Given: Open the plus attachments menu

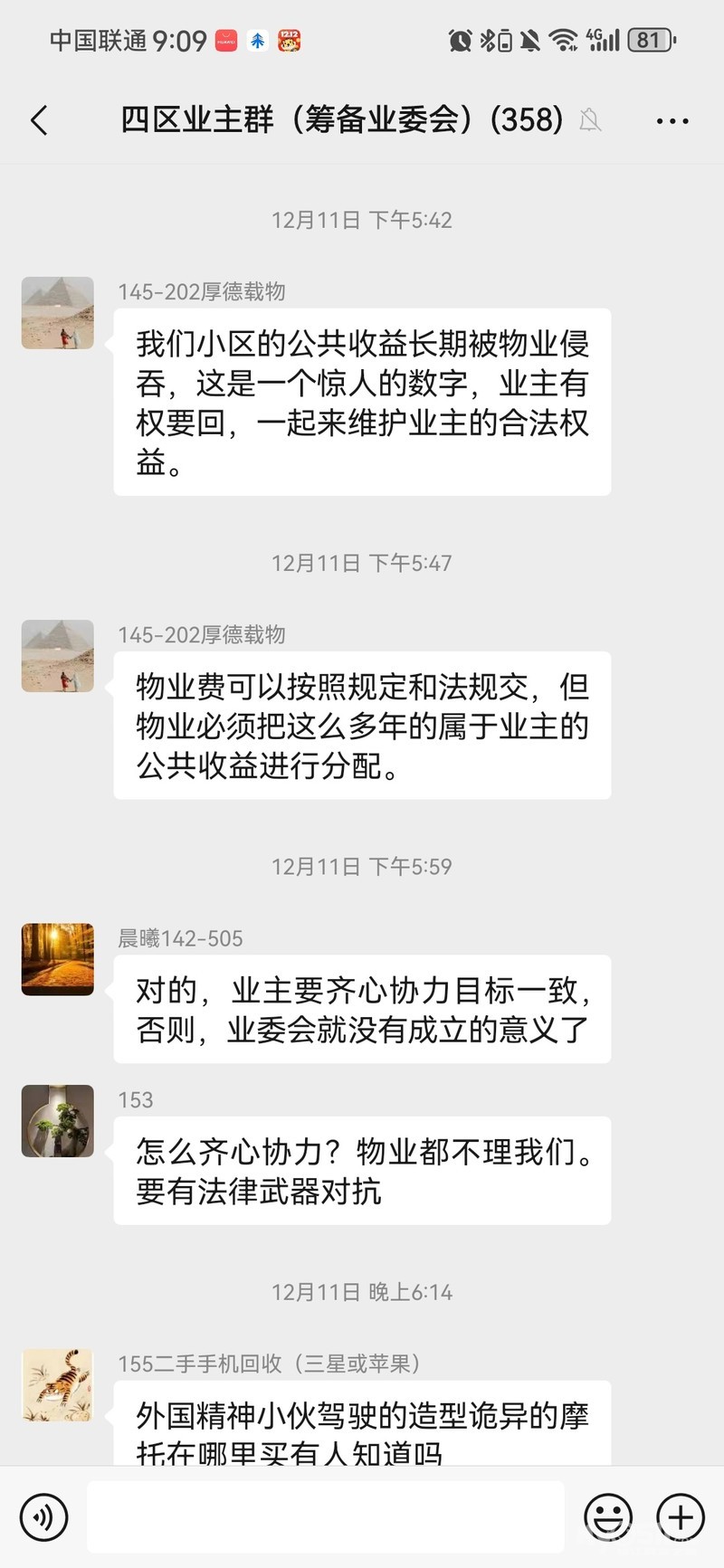Looking at the screenshot, I should pyautogui.click(x=681, y=1516).
